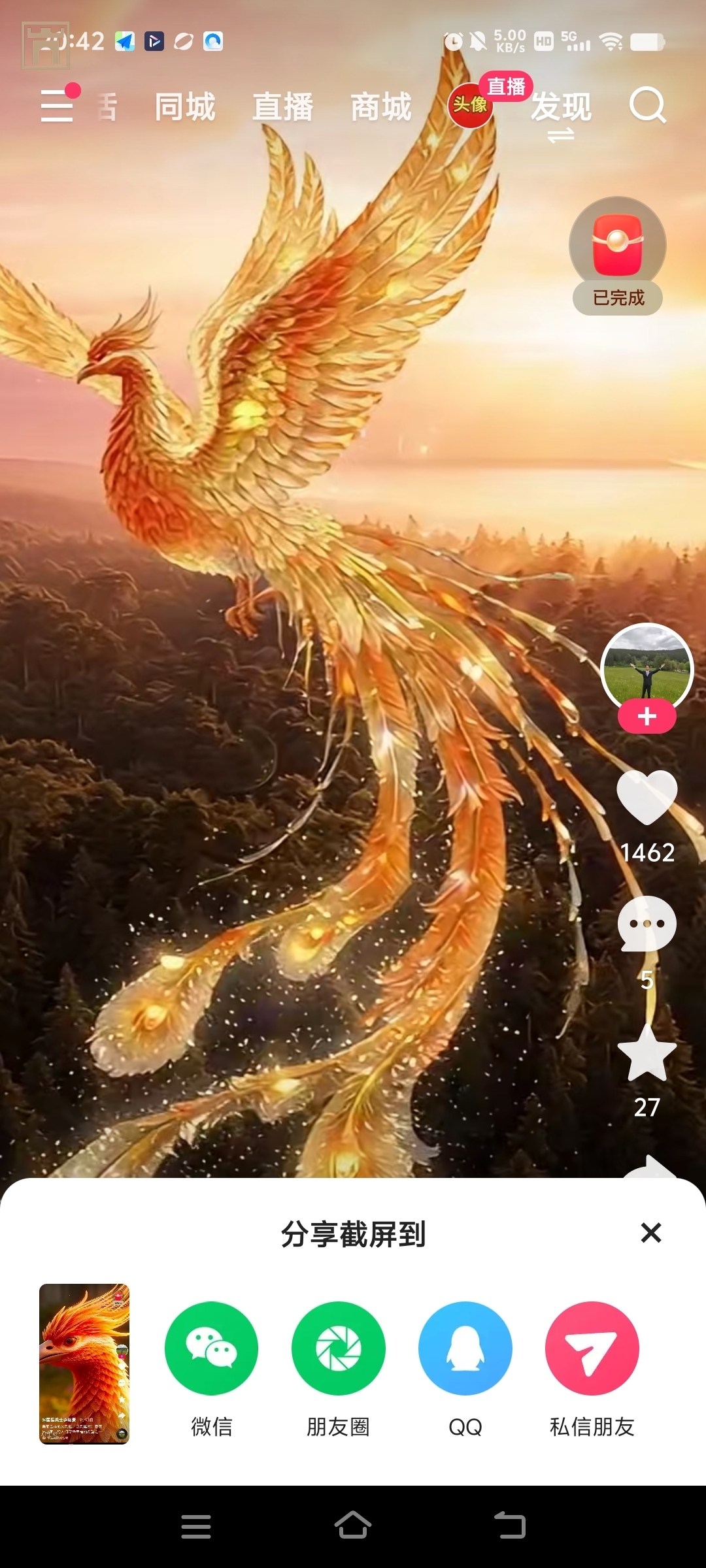Viewport: 706px width, 1568px height.
Task: Send the screenshot via 私信朋友
Action: click(x=592, y=1348)
